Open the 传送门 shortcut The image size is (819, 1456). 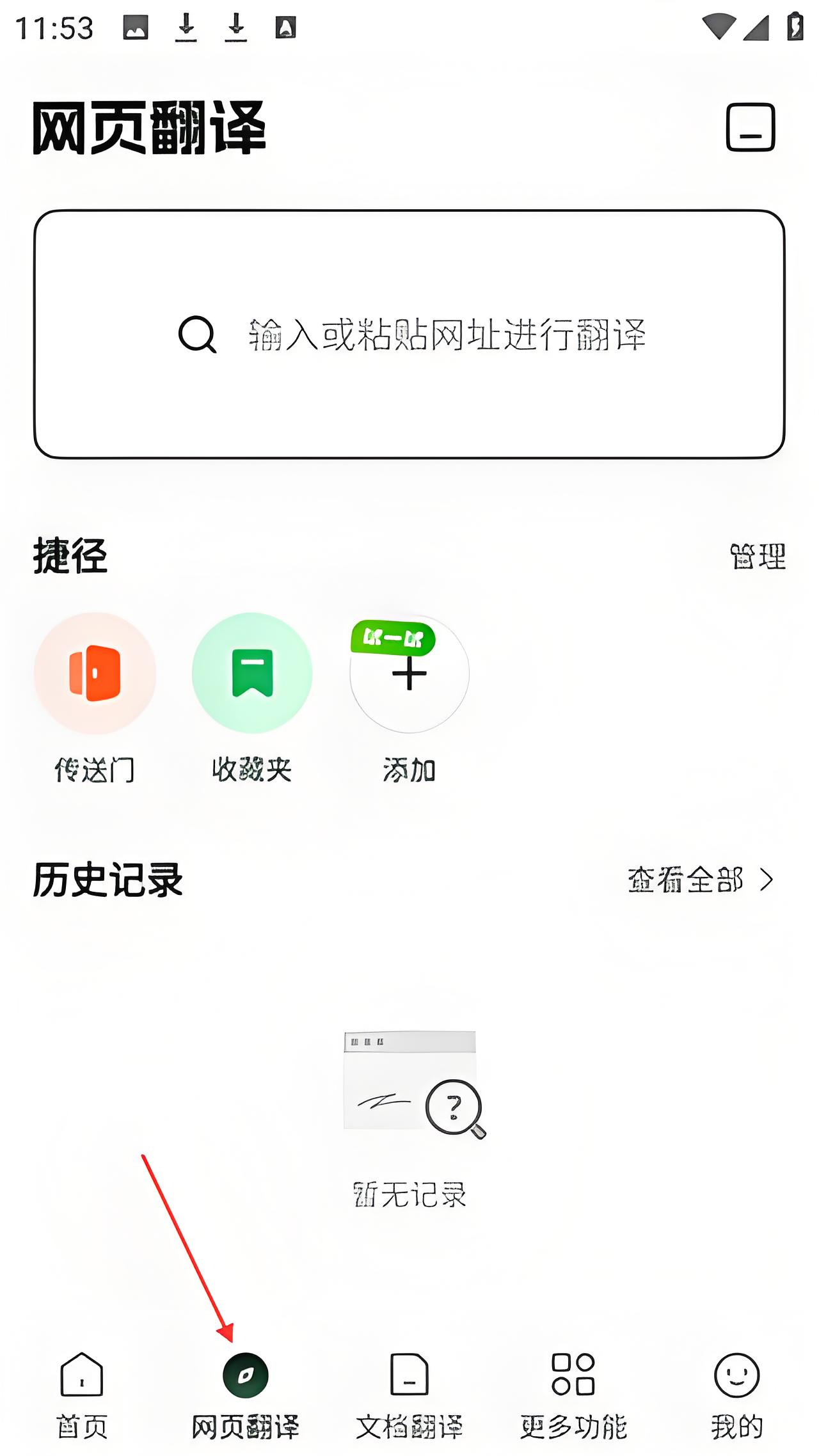[95, 673]
